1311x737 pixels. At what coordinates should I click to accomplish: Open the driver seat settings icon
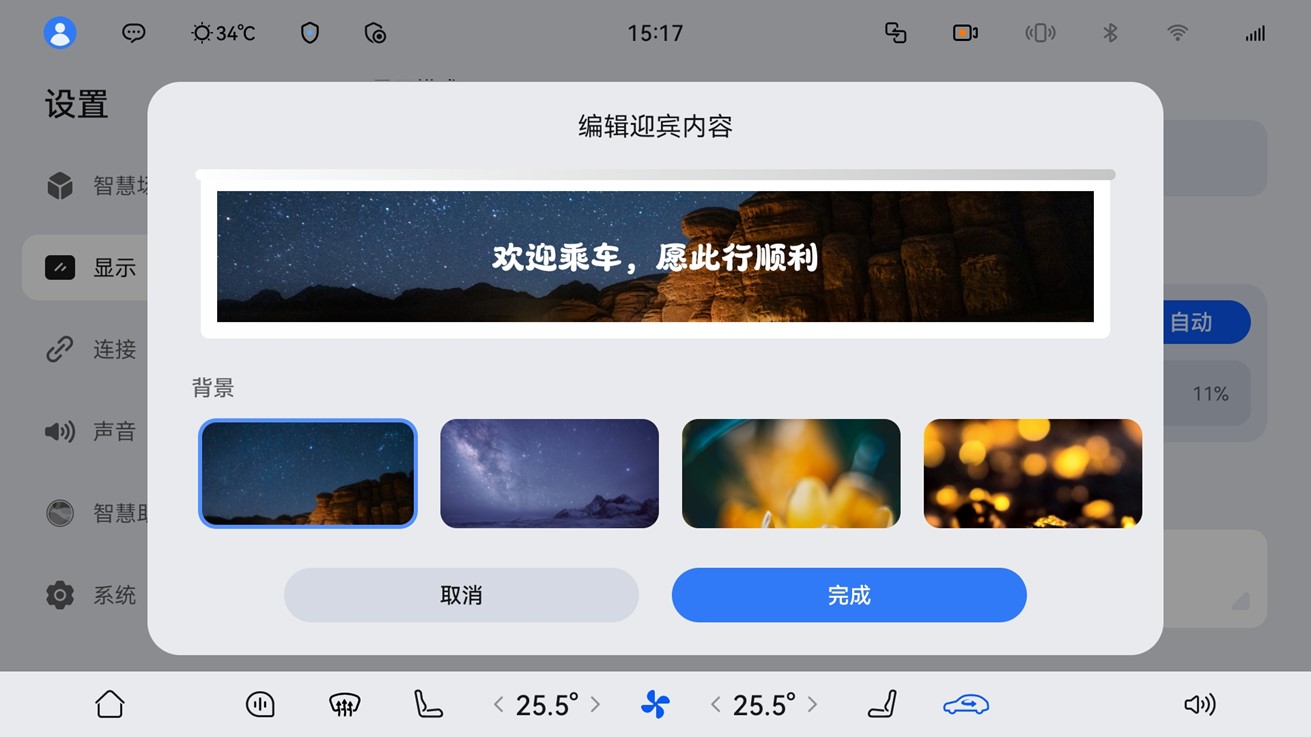(x=428, y=705)
